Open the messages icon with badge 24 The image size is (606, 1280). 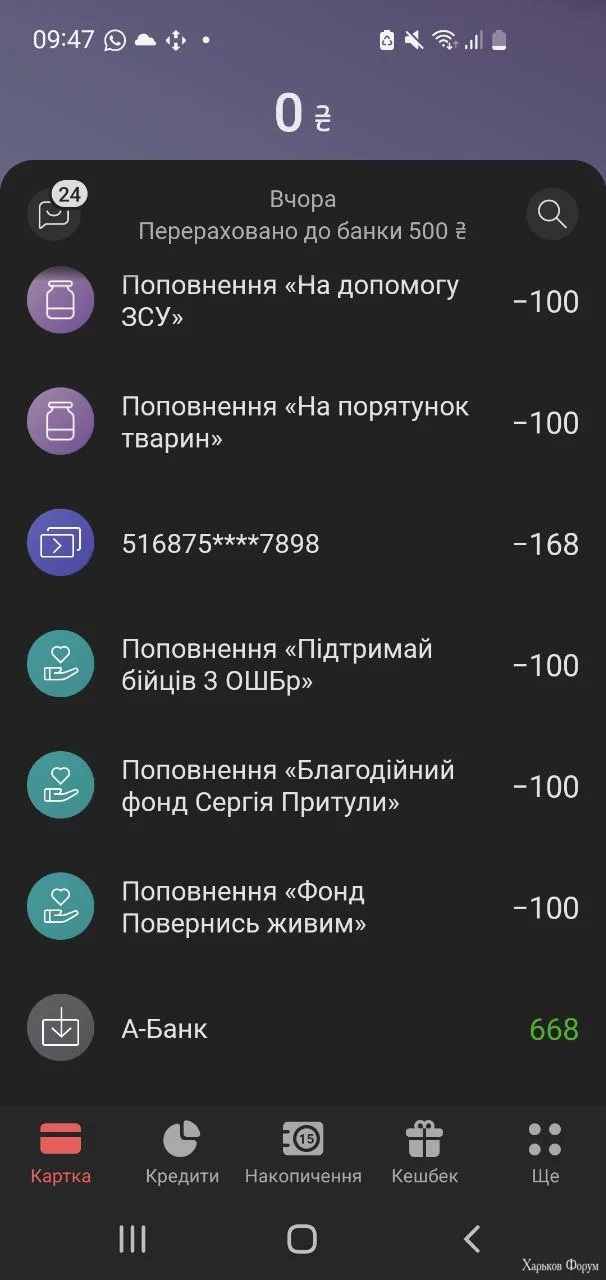(55, 212)
